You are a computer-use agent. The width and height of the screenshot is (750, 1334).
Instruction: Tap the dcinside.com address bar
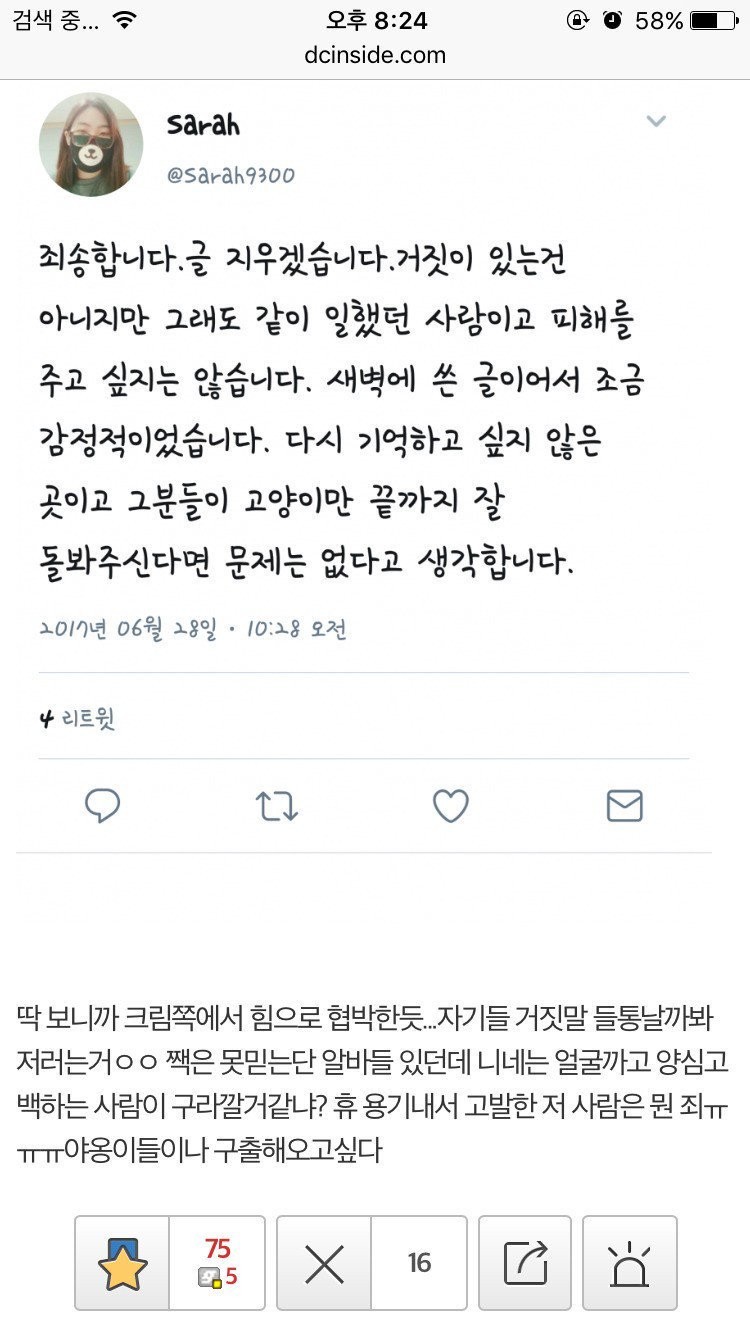pos(375,55)
